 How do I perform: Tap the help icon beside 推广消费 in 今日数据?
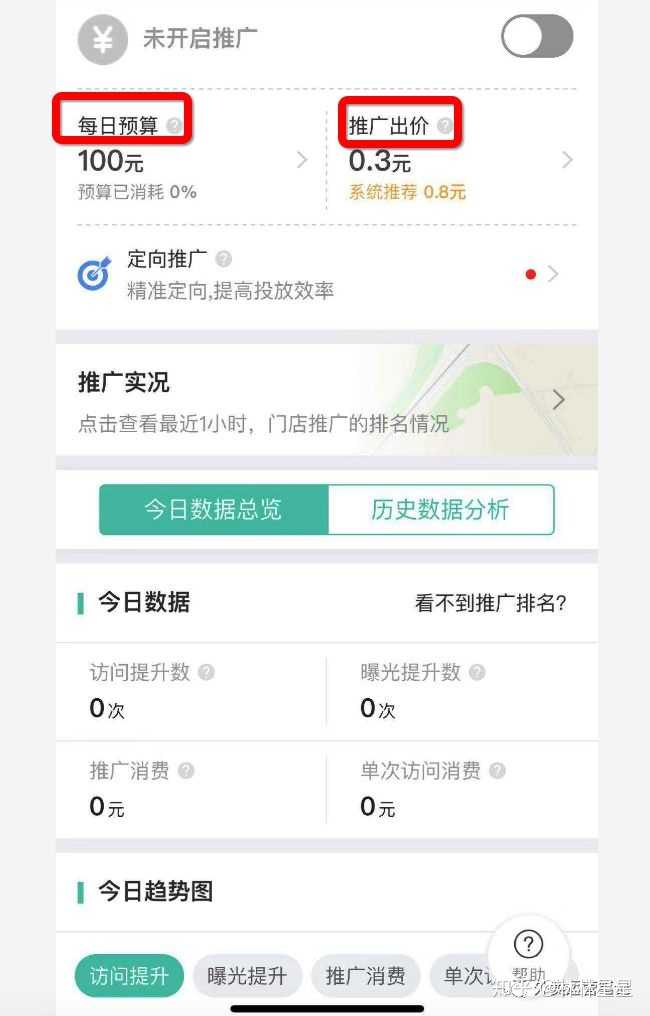[x=186, y=771]
